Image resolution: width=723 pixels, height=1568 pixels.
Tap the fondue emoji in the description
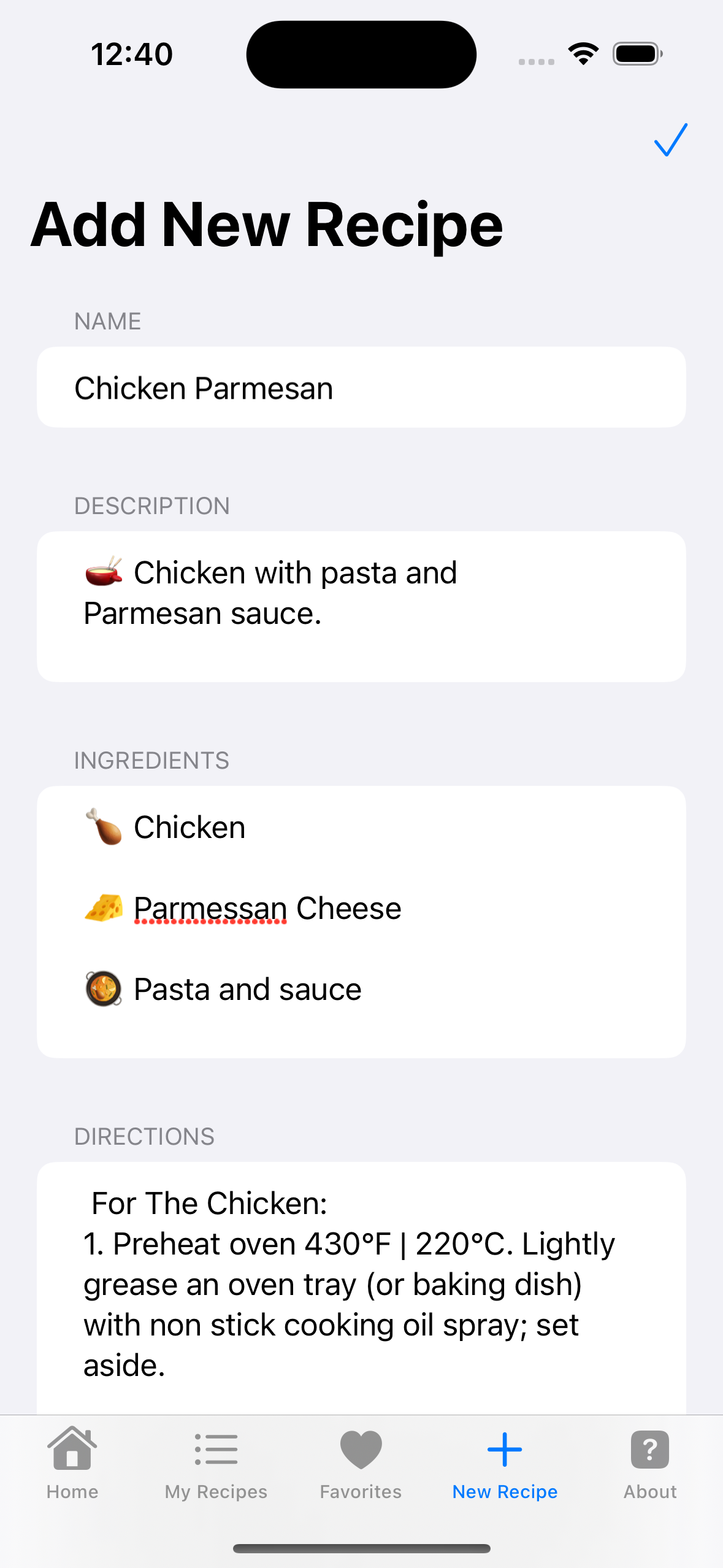tap(105, 572)
